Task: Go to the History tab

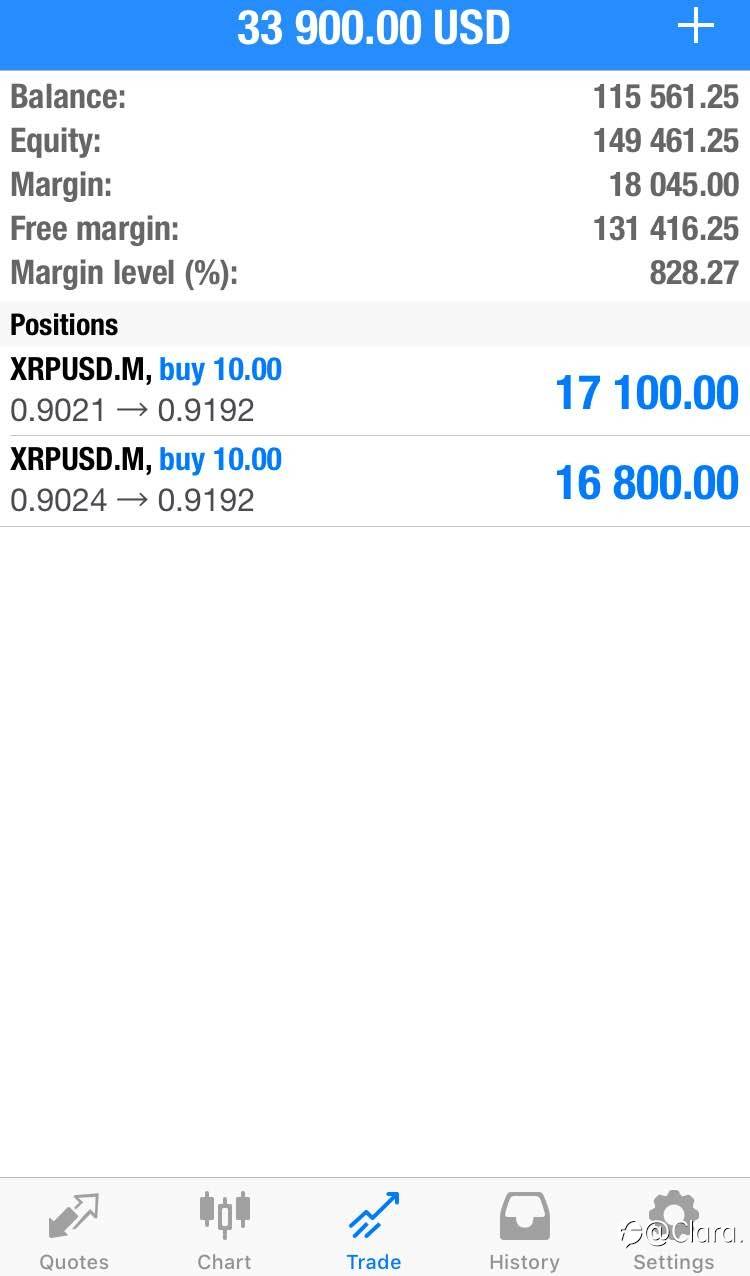Action: pyautogui.click(x=524, y=1230)
